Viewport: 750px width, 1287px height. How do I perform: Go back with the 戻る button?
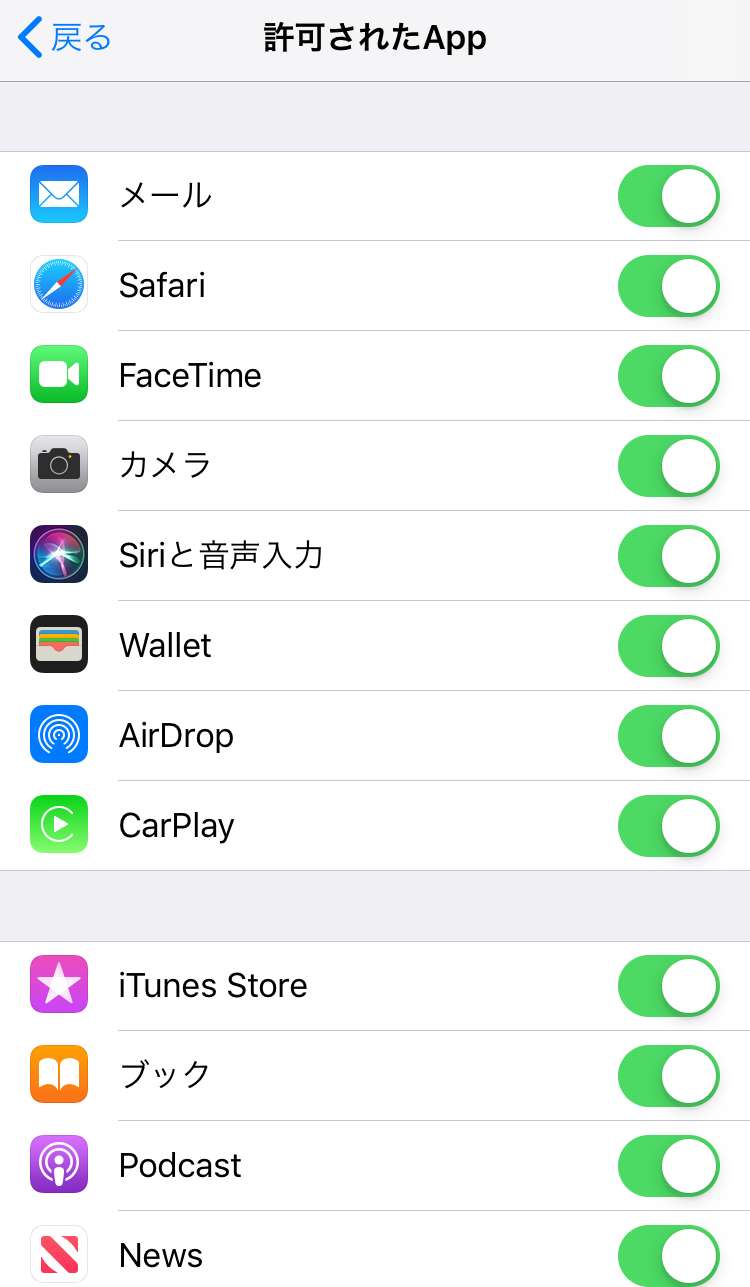66,38
